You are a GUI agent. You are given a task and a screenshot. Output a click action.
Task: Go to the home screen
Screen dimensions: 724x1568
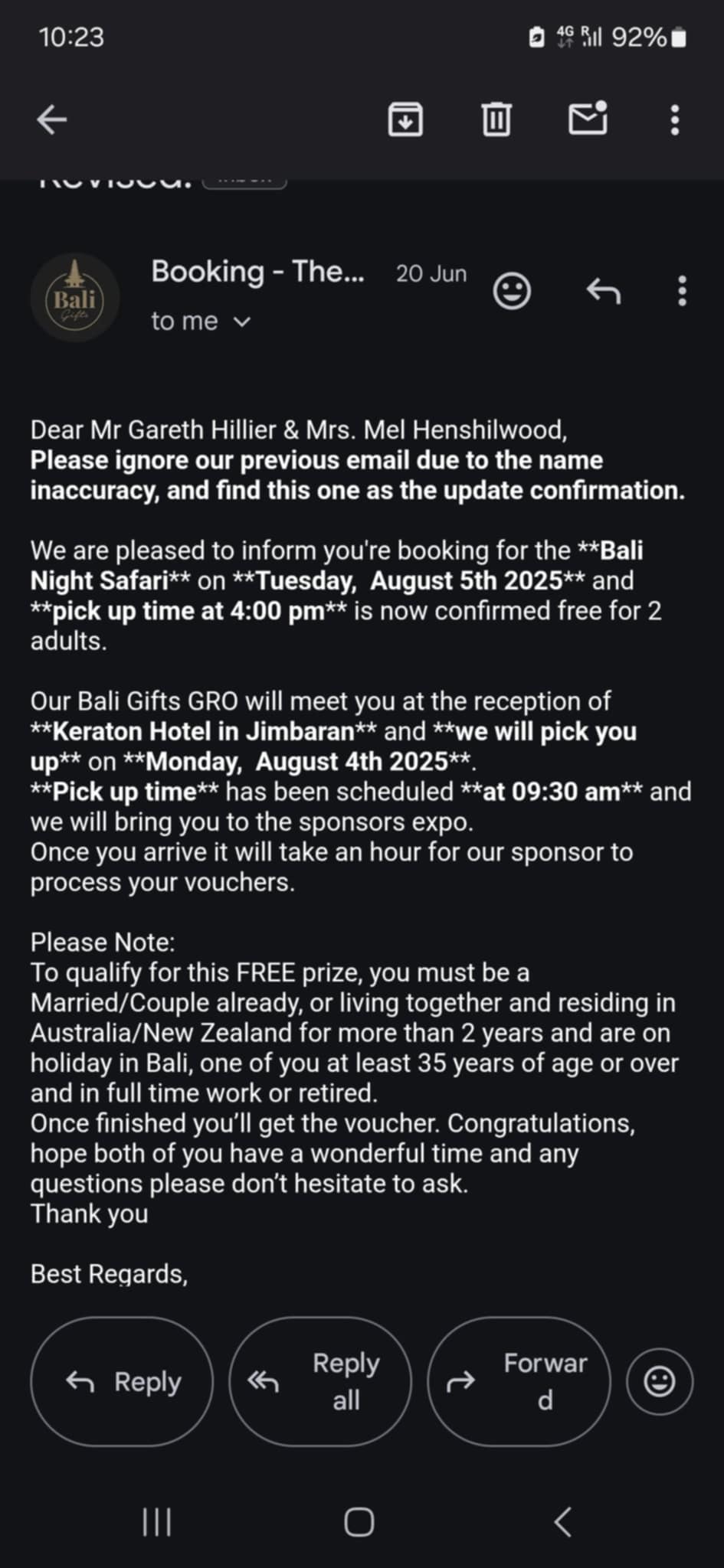click(x=359, y=1522)
